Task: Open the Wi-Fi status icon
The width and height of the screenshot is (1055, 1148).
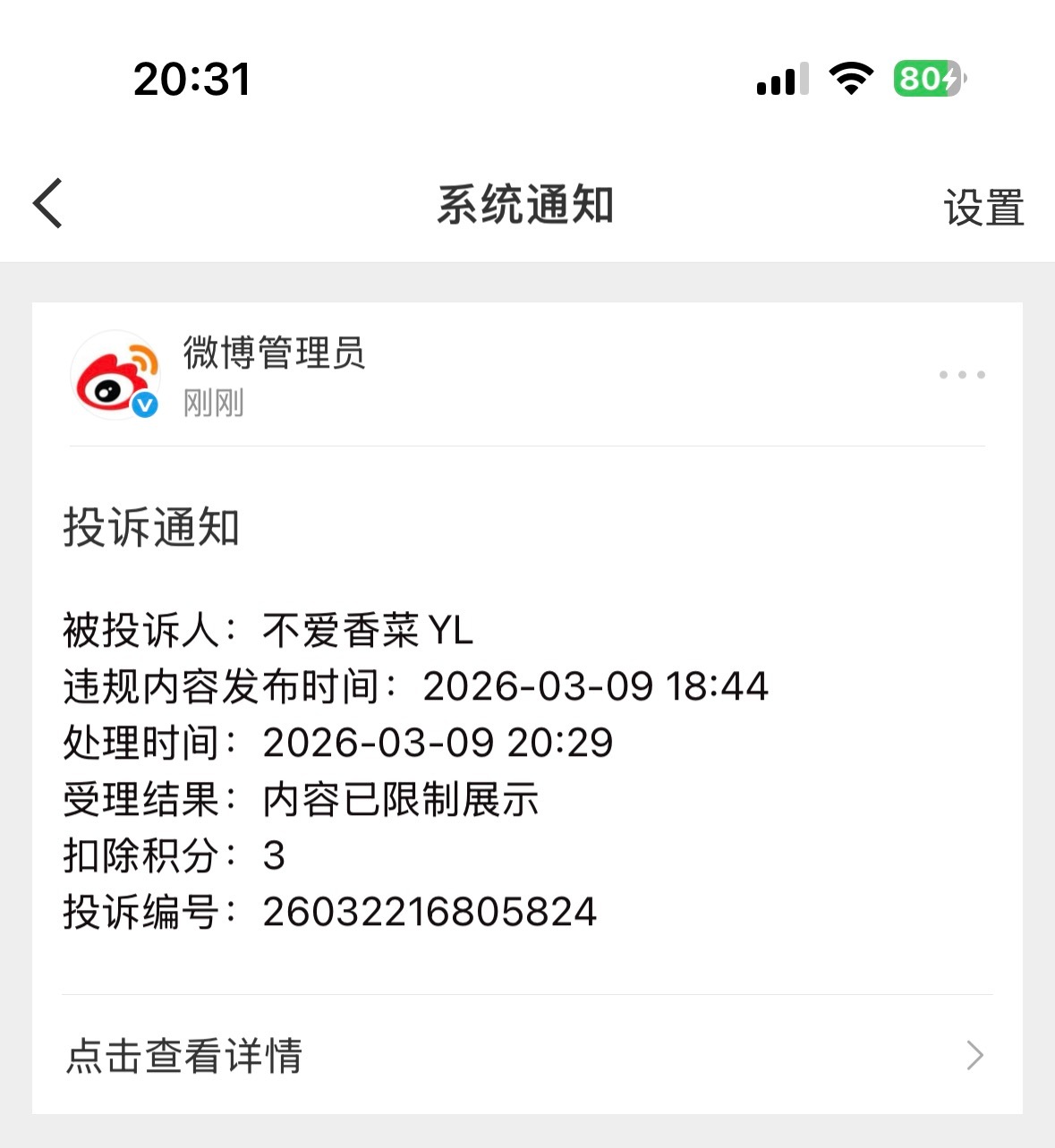Action: 851,79
